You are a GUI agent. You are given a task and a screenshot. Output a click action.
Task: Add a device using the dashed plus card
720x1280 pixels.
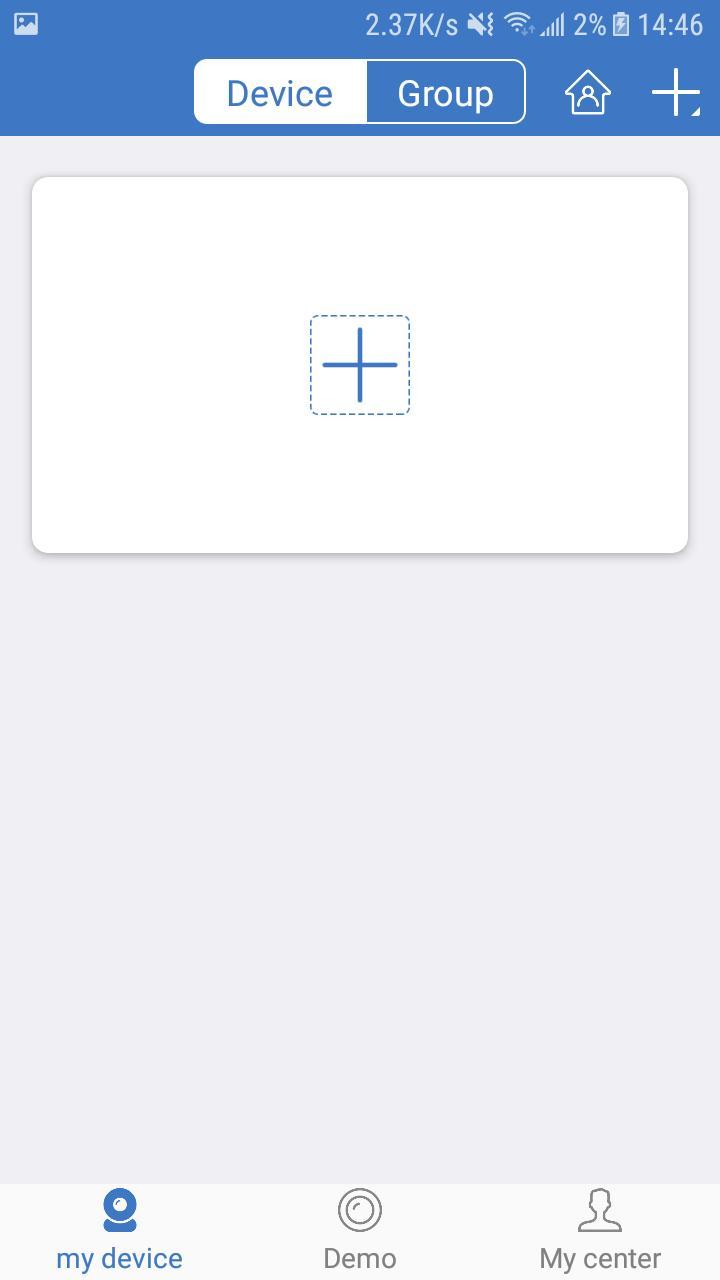(x=360, y=365)
